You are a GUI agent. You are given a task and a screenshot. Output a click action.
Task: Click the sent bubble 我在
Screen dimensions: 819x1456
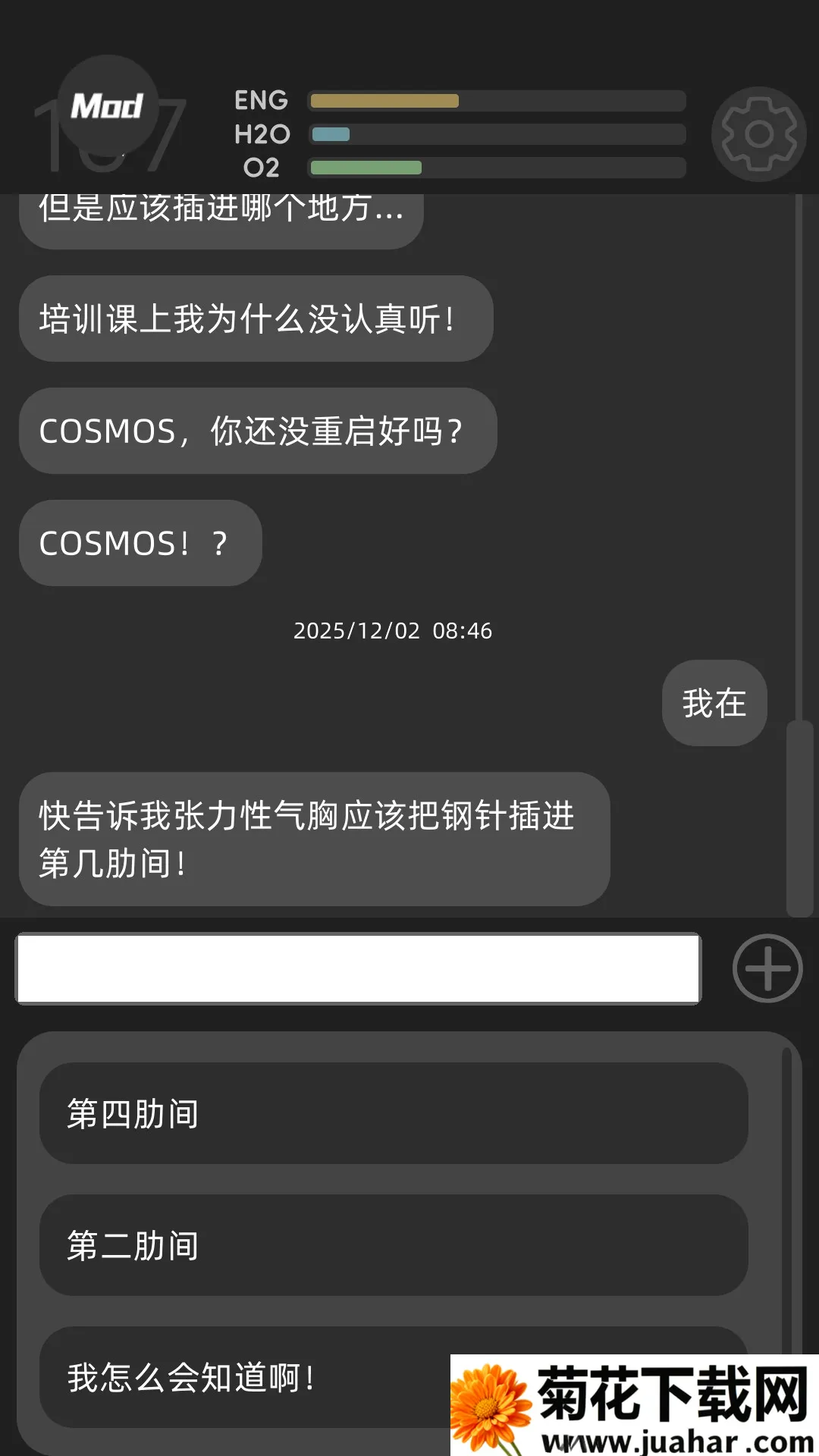click(x=713, y=703)
